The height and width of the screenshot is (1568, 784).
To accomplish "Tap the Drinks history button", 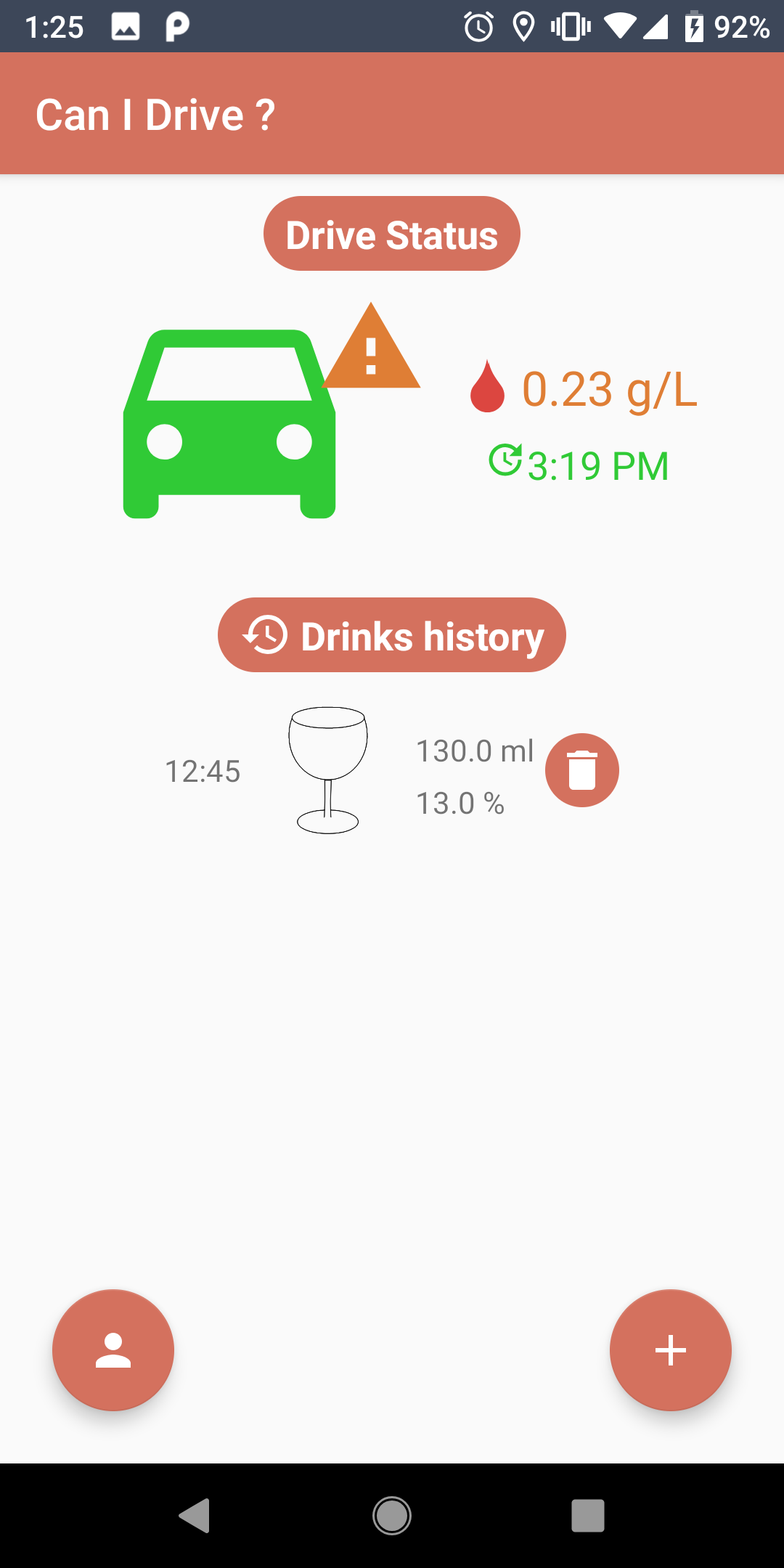I will tap(392, 635).
